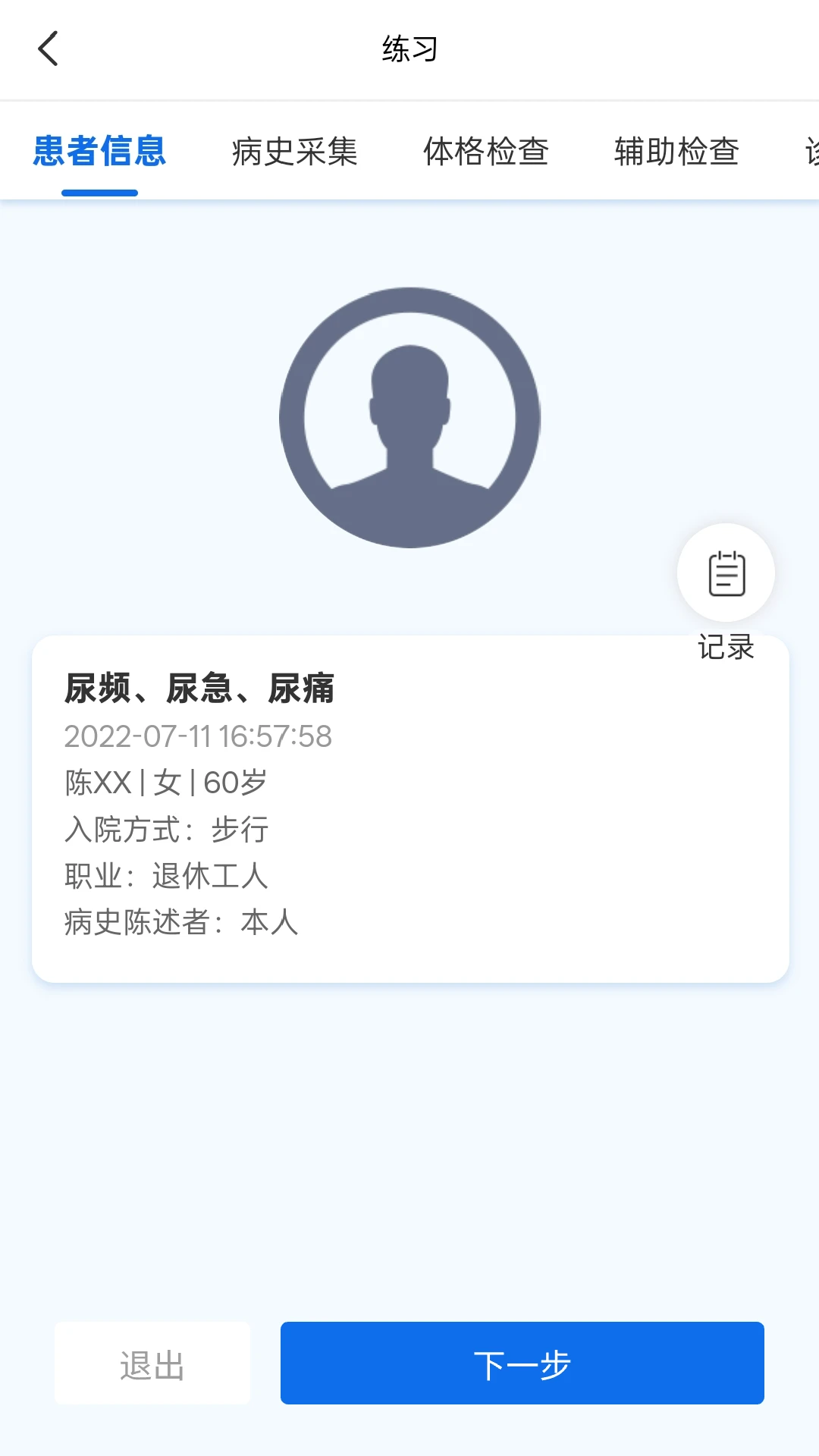Click the 退出 button
819x1456 pixels.
coord(152,1363)
